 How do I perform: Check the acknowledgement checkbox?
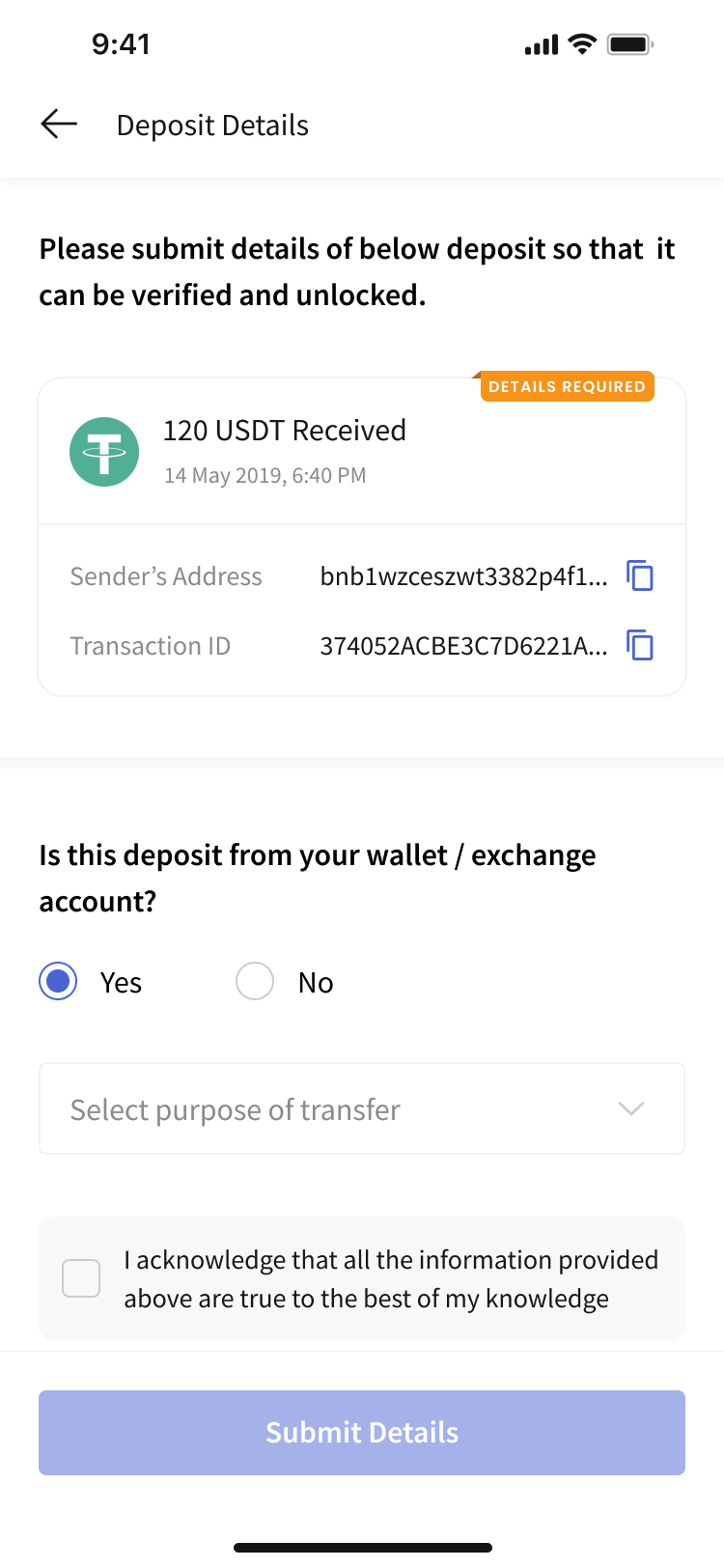pyautogui.click(x=81, y=1278)
